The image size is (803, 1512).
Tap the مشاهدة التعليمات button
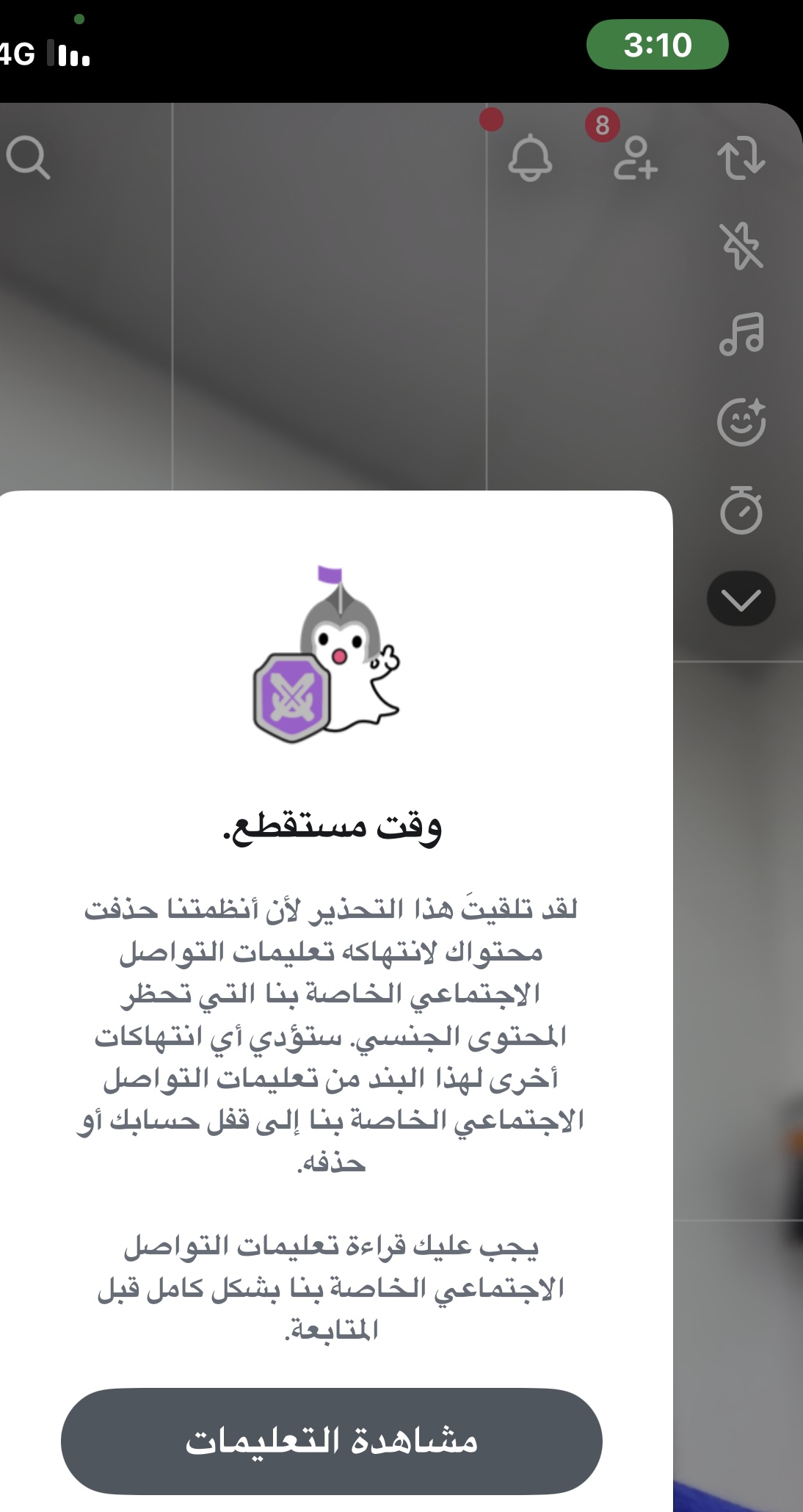[x=331, y=1441]
